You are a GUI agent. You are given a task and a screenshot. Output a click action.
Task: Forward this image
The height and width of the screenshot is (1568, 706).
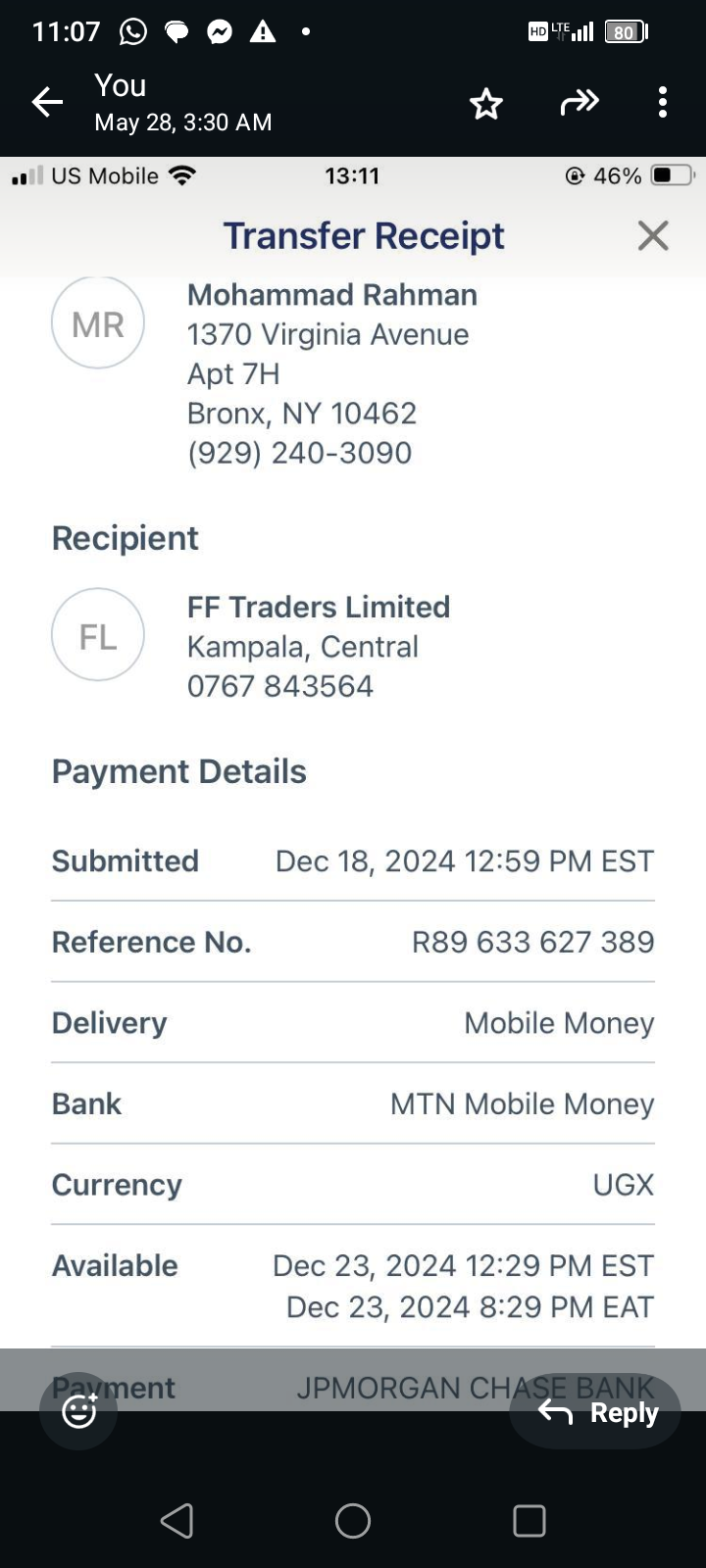(580, 102)
